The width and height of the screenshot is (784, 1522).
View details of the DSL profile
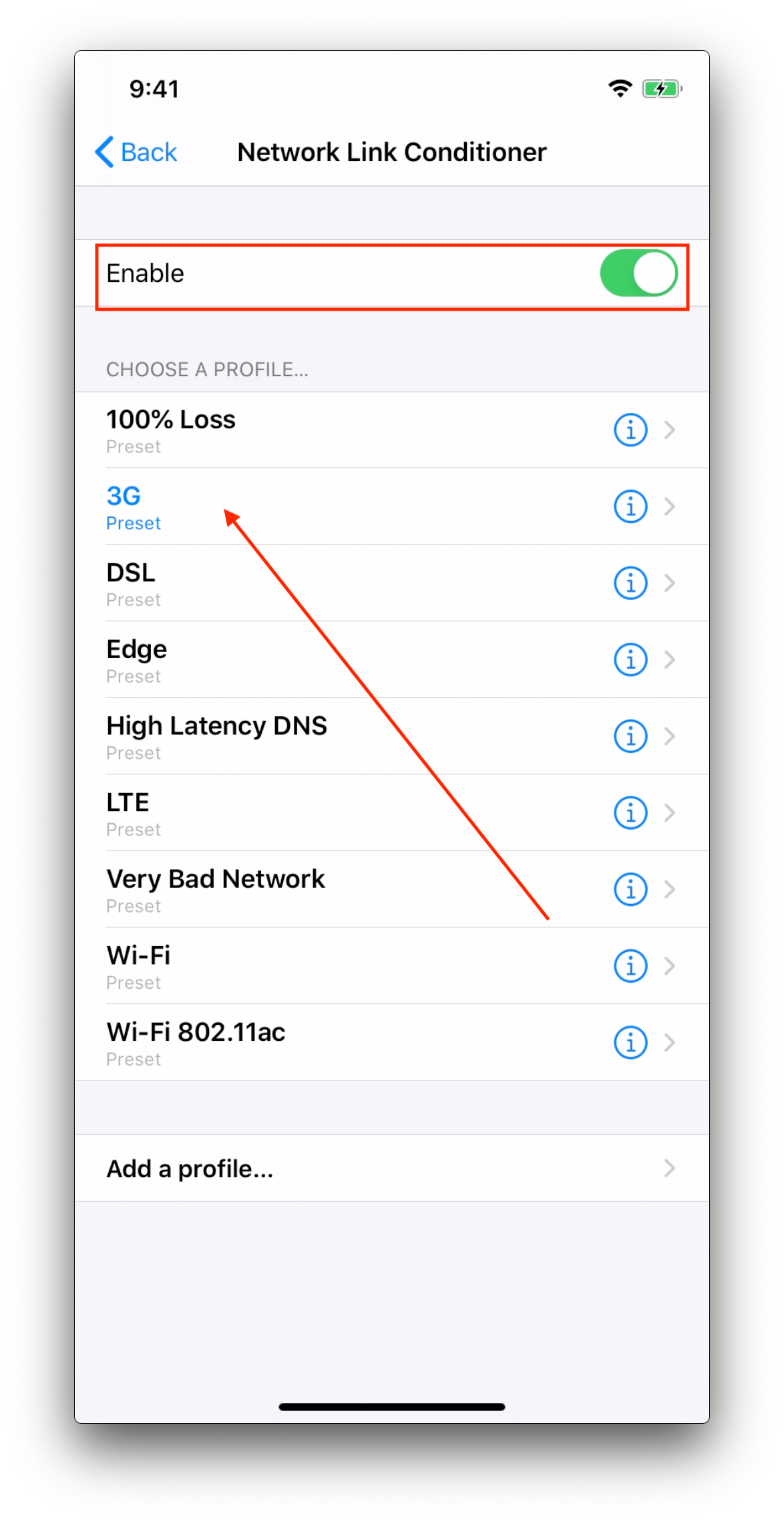coord(630,583)
